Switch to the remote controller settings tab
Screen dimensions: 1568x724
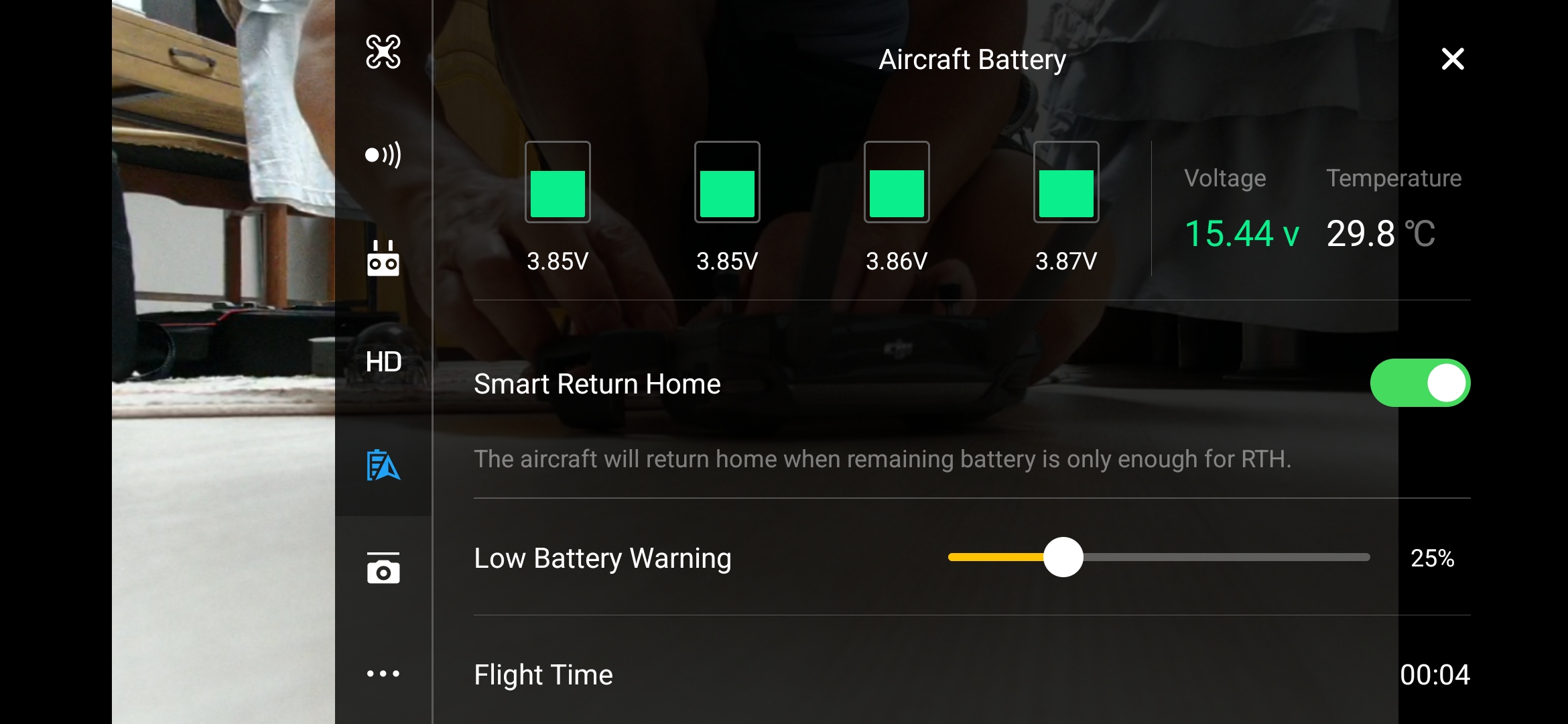click(383, 259)
